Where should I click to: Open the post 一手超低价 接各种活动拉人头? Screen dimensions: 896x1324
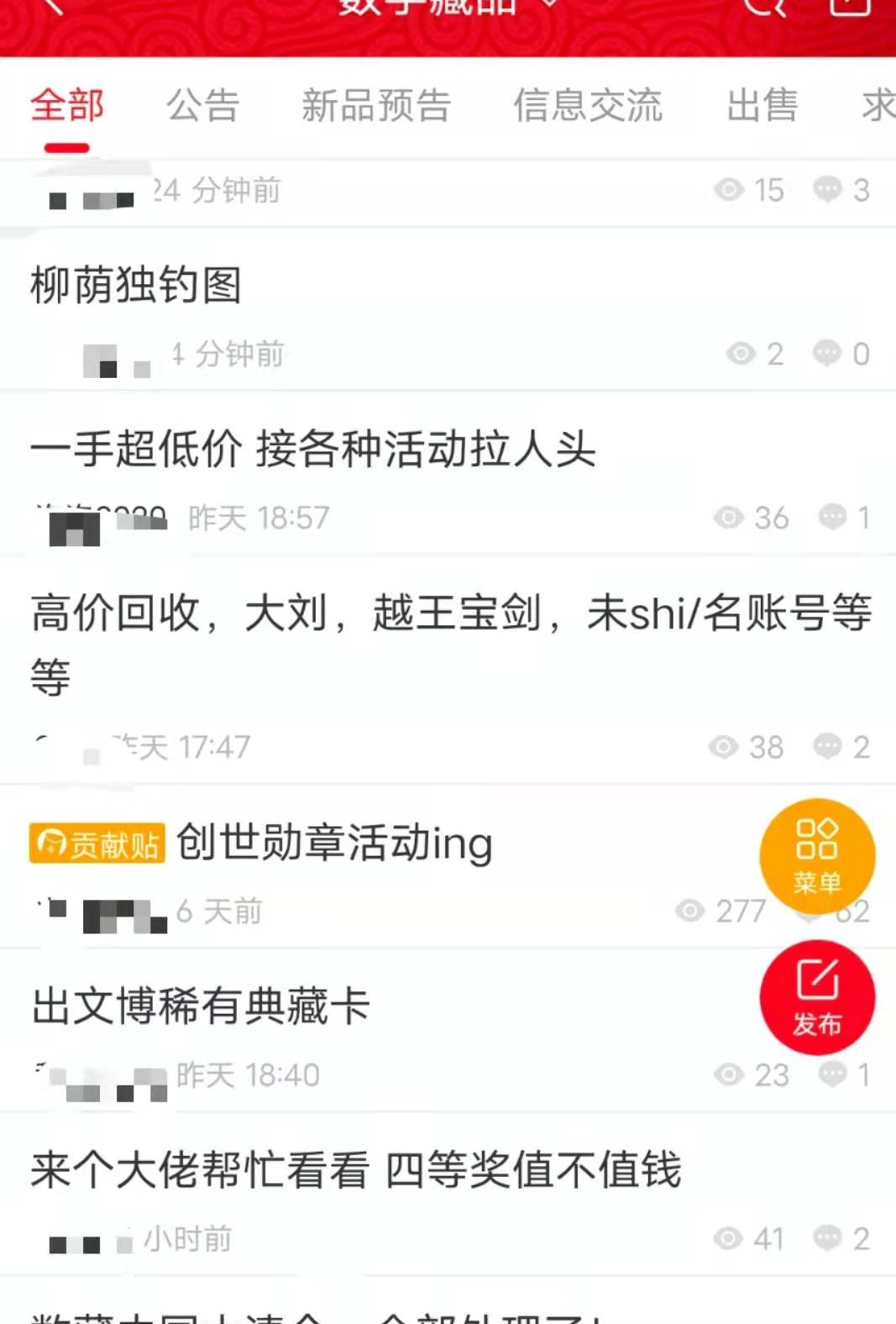313,448
